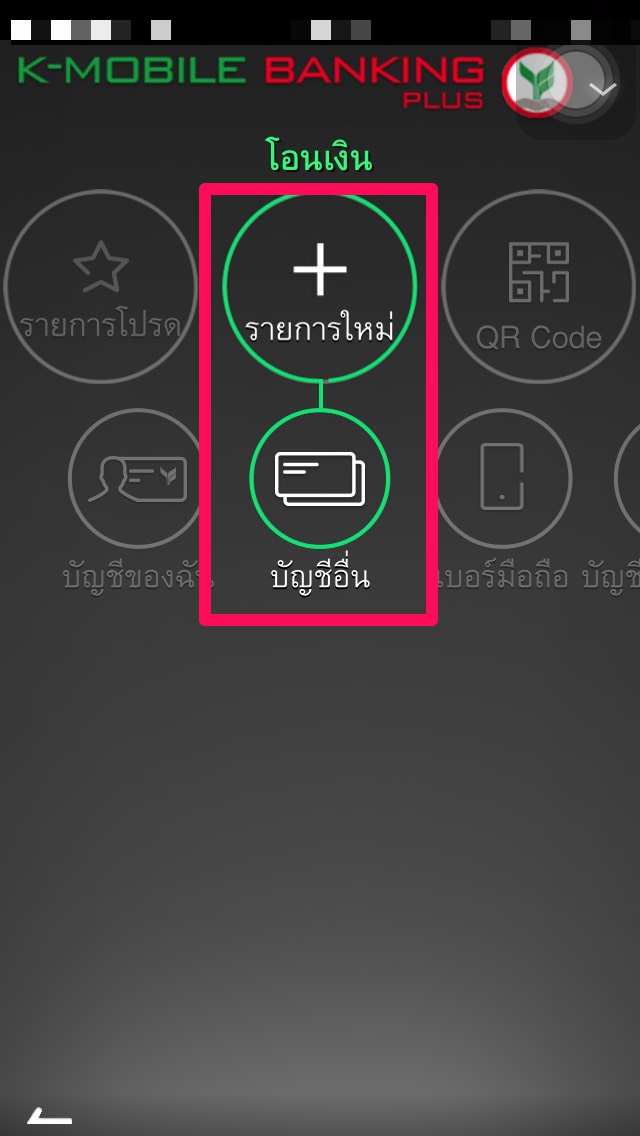The image size is (640, 1136).
Task: Expand the top-right dropdown arrow
Action: pos(601,88)
